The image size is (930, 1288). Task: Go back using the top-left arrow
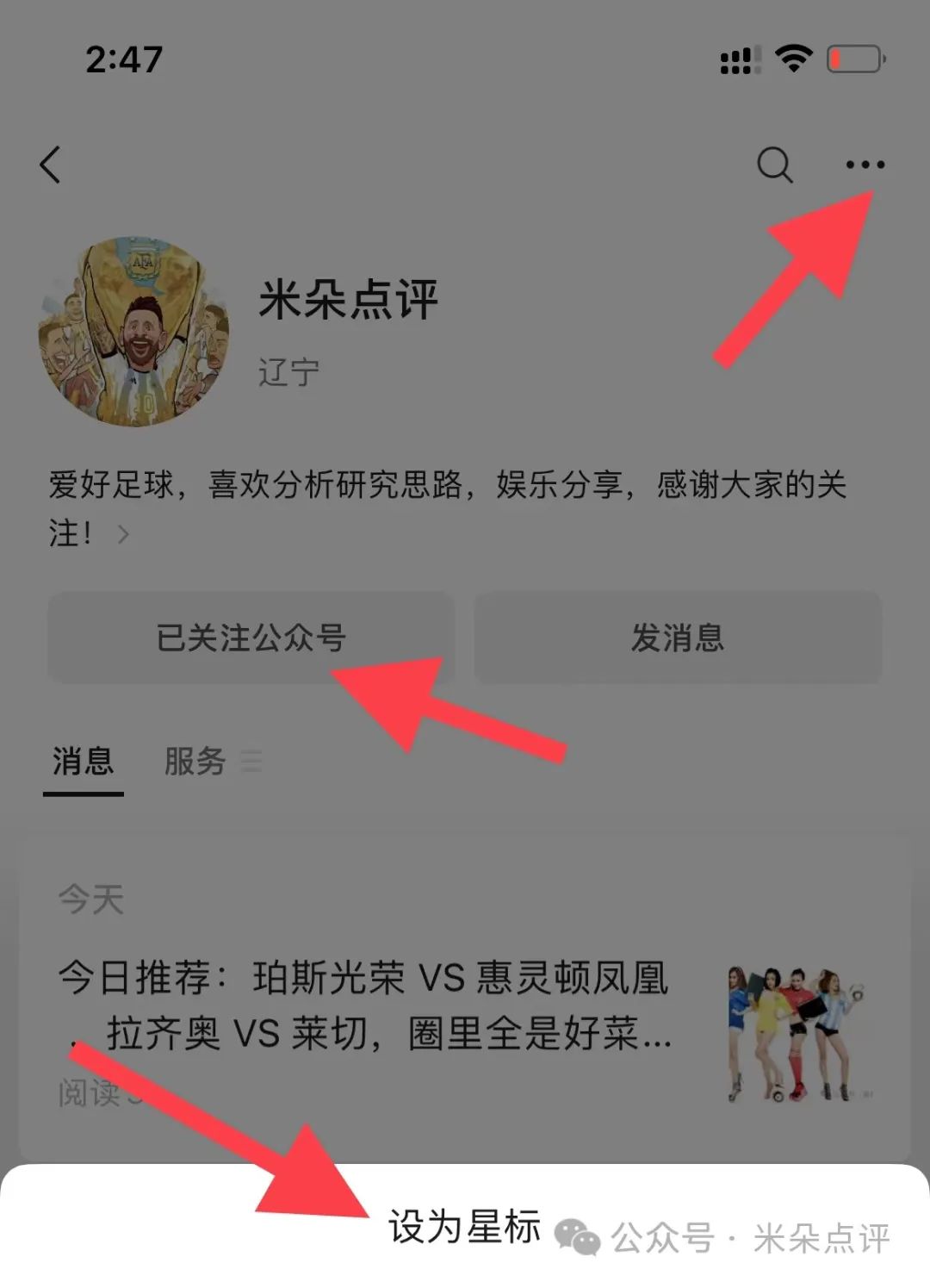point(51,164)
